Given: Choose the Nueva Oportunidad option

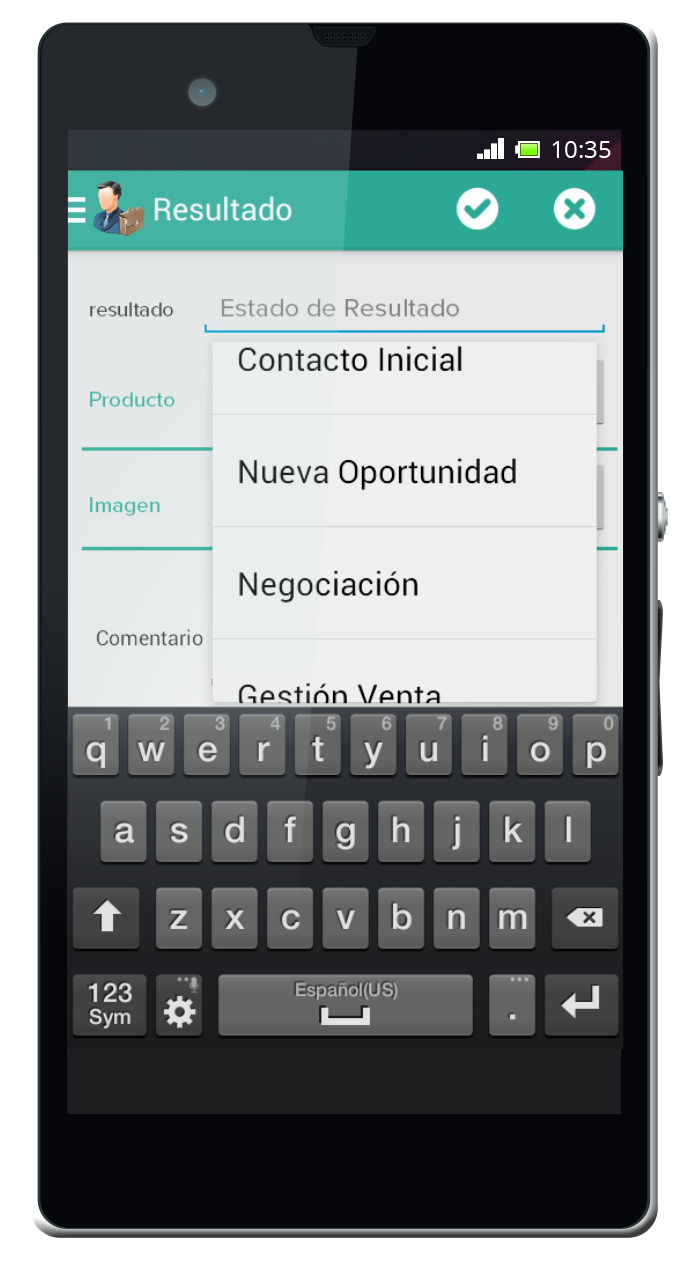Looking at the screenshot, I should (x=404, y=472).
